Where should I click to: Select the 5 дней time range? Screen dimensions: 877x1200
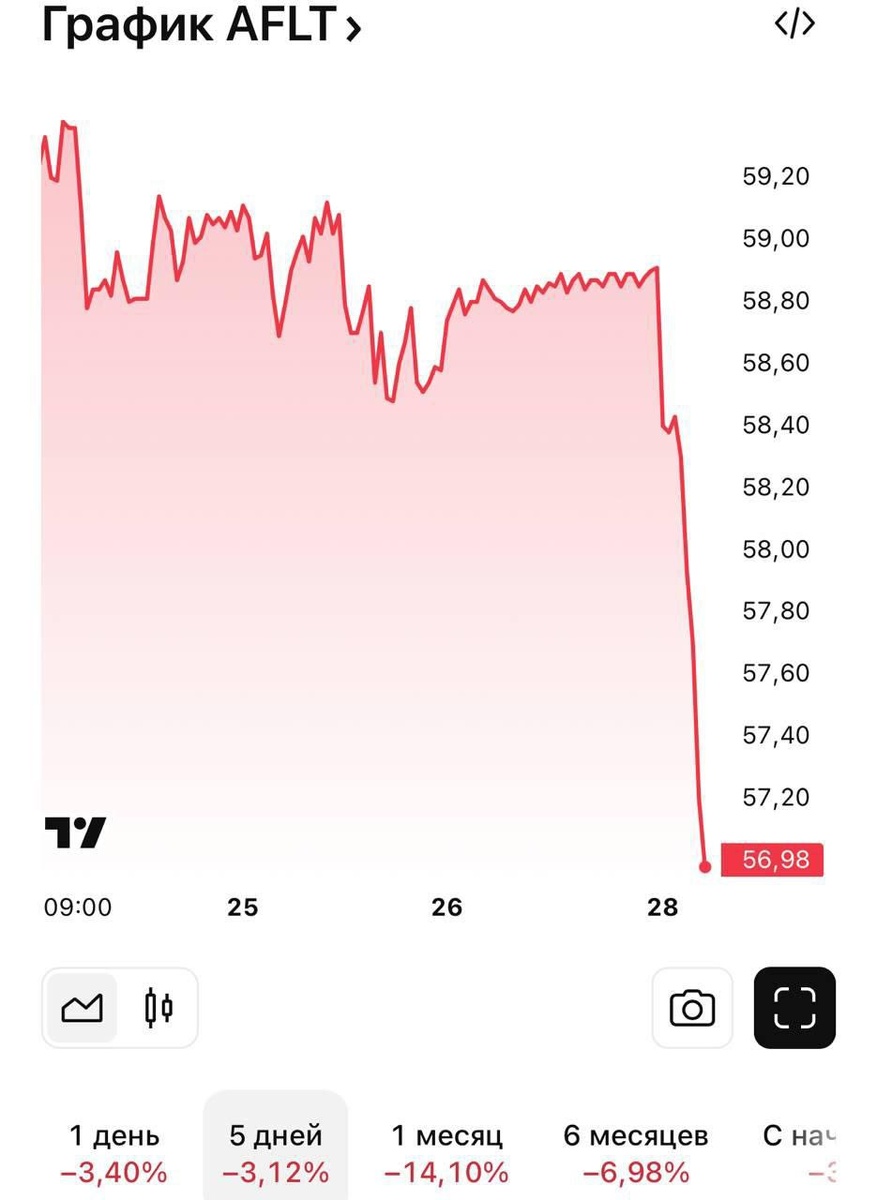[x=276, y=1152]
